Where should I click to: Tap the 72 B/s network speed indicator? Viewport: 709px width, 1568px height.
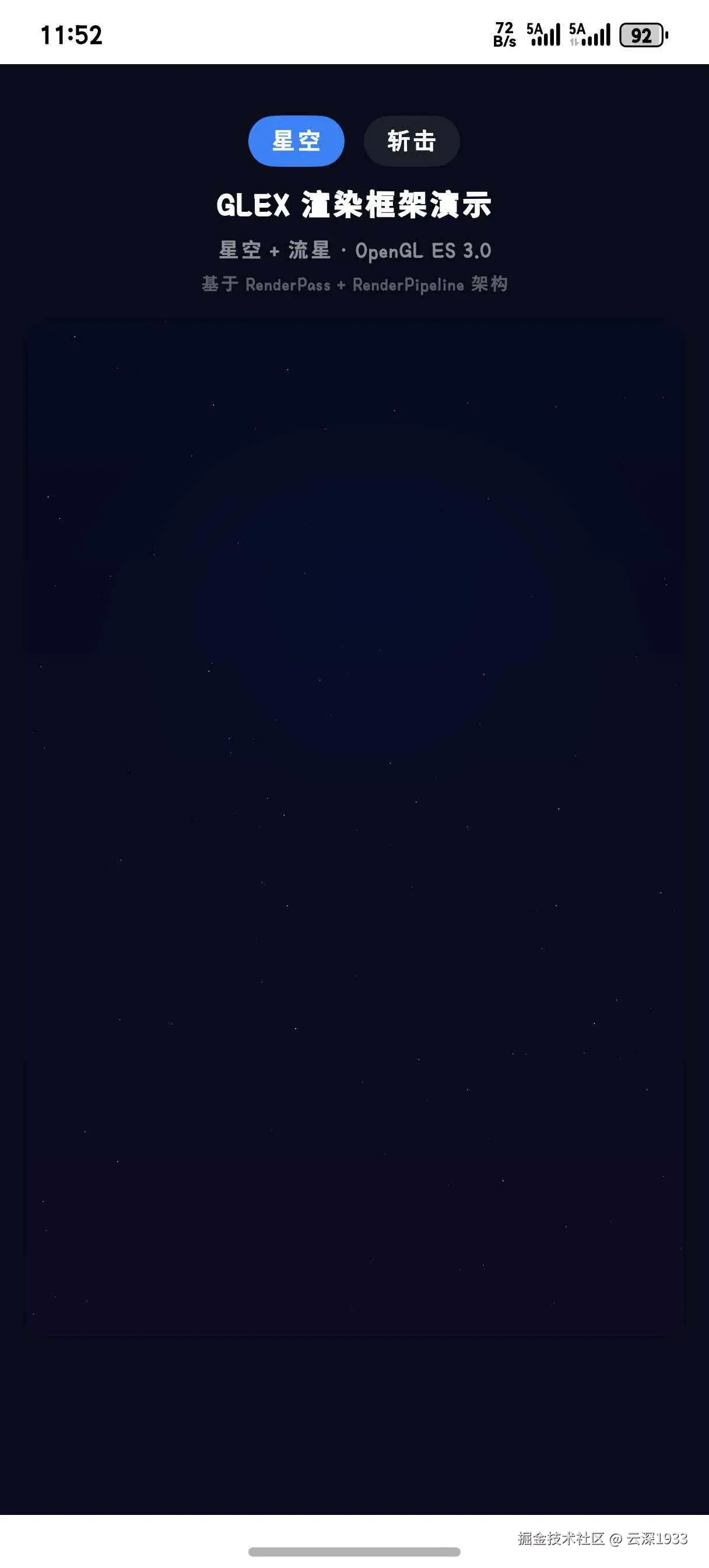coord(504,34)
